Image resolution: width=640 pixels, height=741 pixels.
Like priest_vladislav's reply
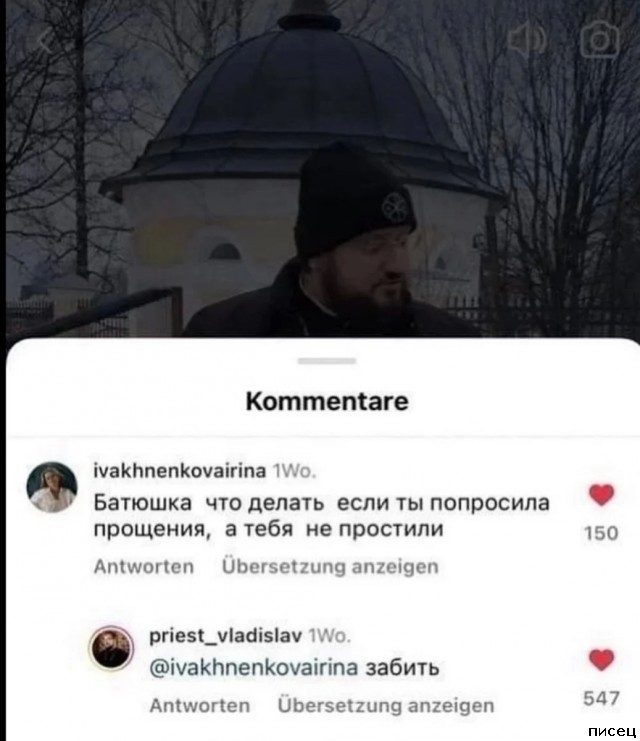pos(600,660)
